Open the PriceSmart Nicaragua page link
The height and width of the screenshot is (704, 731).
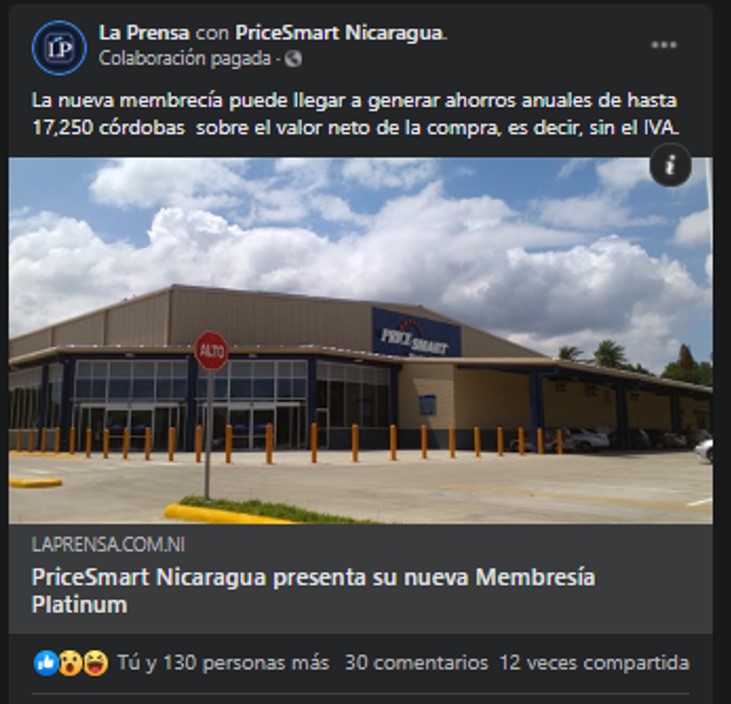coord(338,33)
